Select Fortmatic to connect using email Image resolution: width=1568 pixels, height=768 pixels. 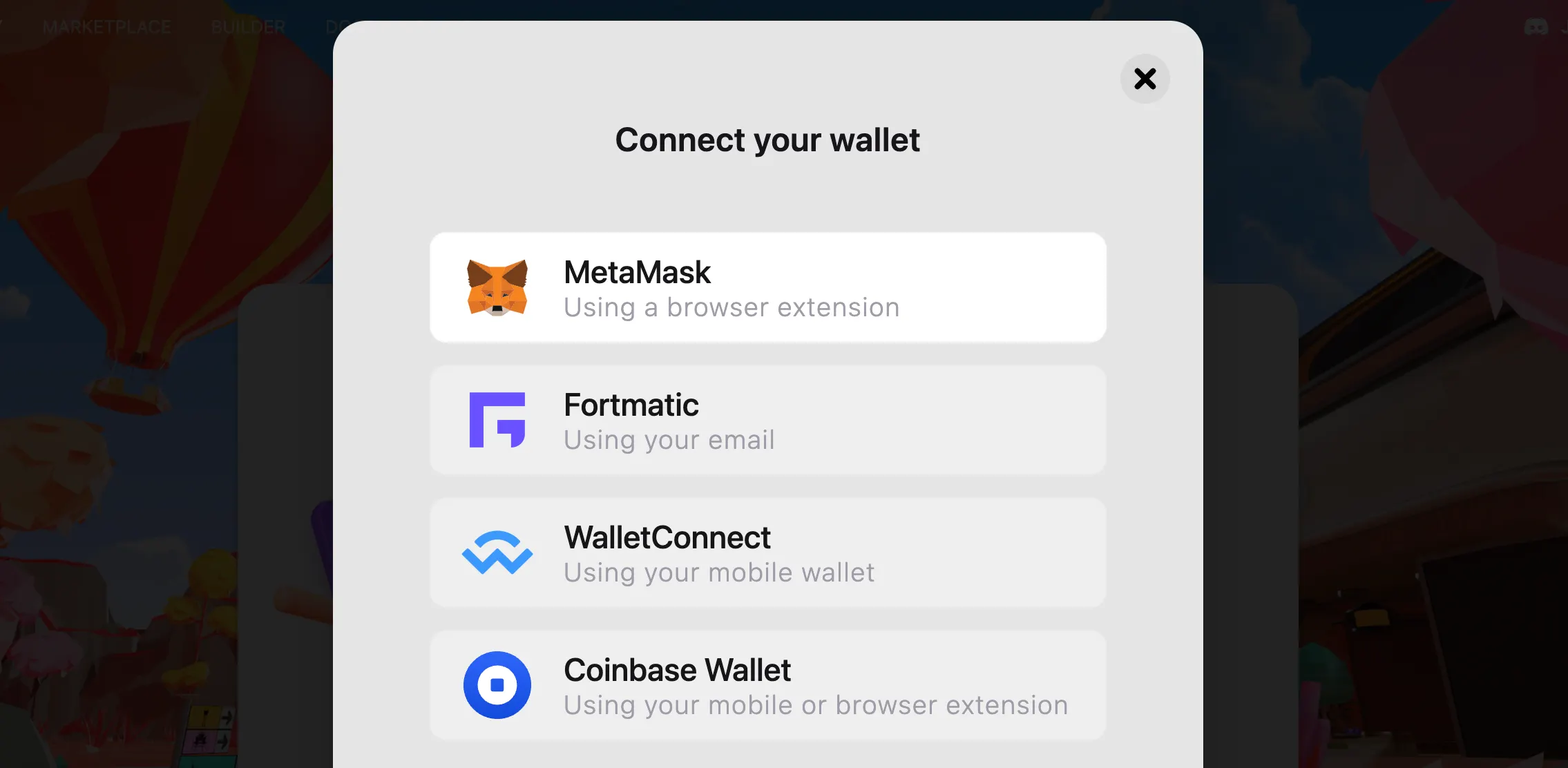click(x=767, y=420)
